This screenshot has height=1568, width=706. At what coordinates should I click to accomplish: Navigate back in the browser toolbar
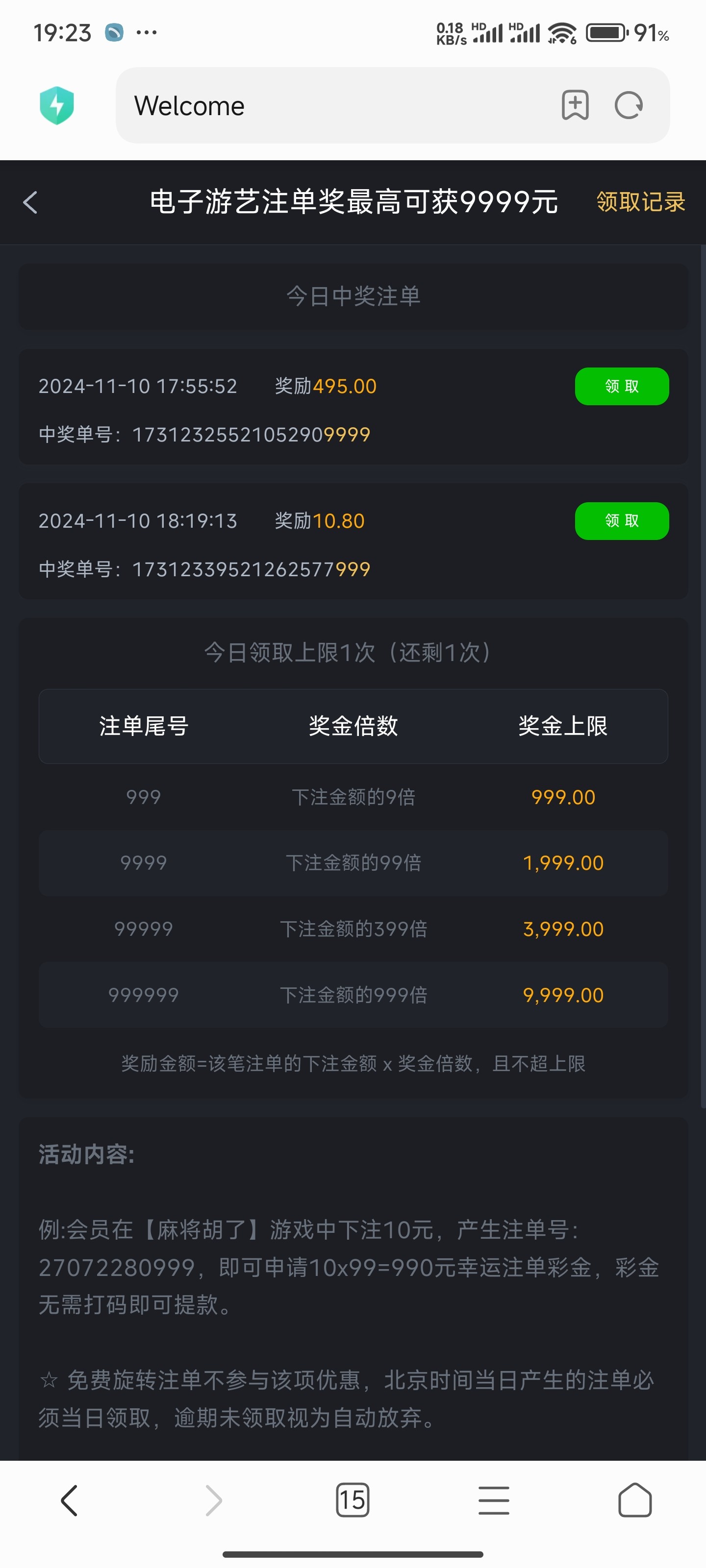coord(70,1500)
